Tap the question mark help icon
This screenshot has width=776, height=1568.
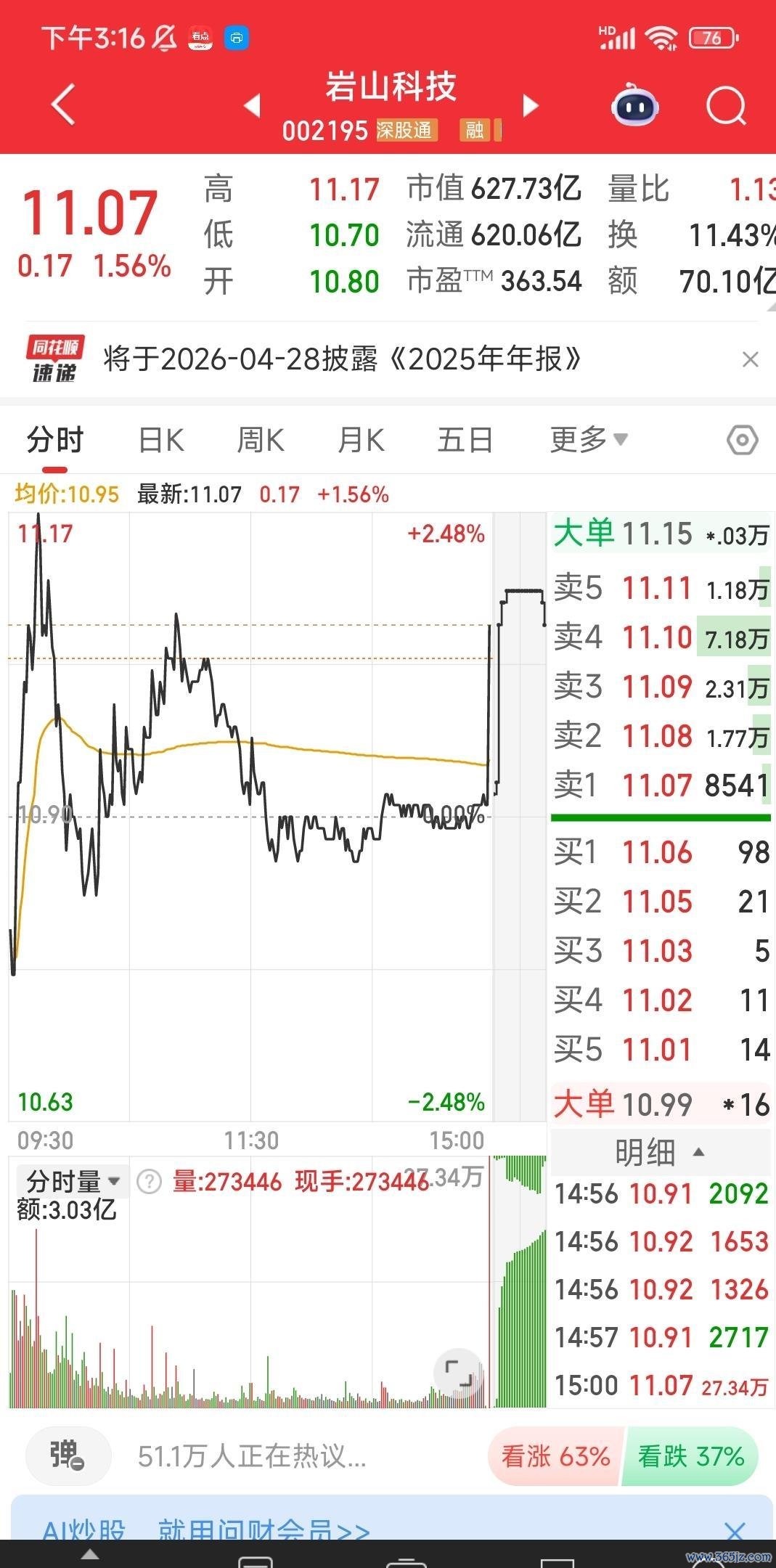(x=149, y=1182)
